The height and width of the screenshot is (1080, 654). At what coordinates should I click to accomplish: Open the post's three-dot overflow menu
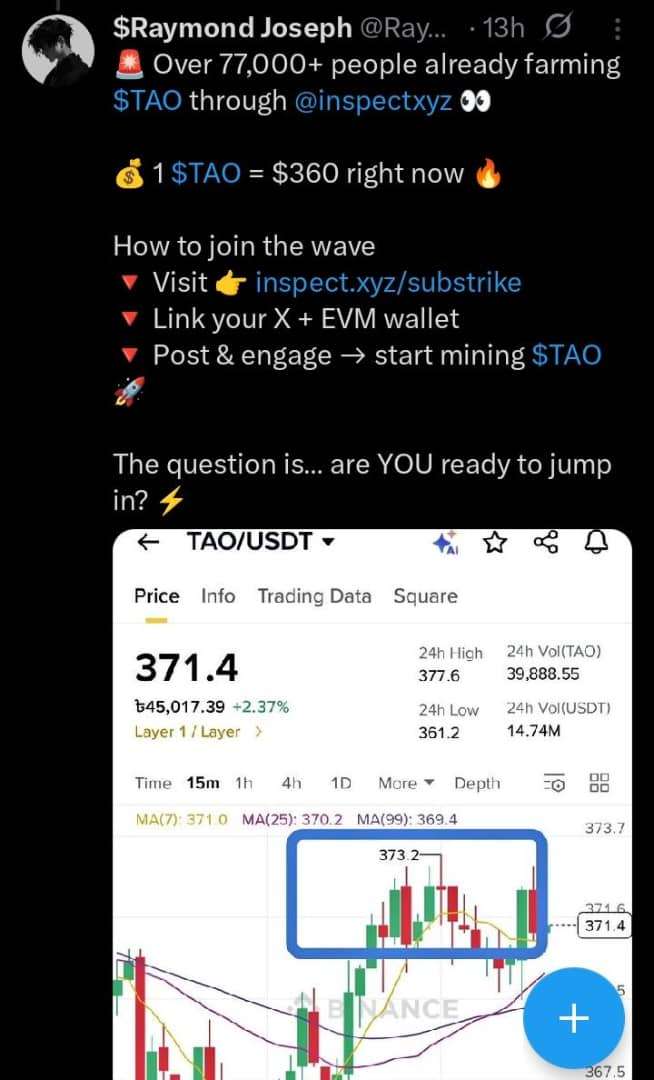(x=613, y=29)
